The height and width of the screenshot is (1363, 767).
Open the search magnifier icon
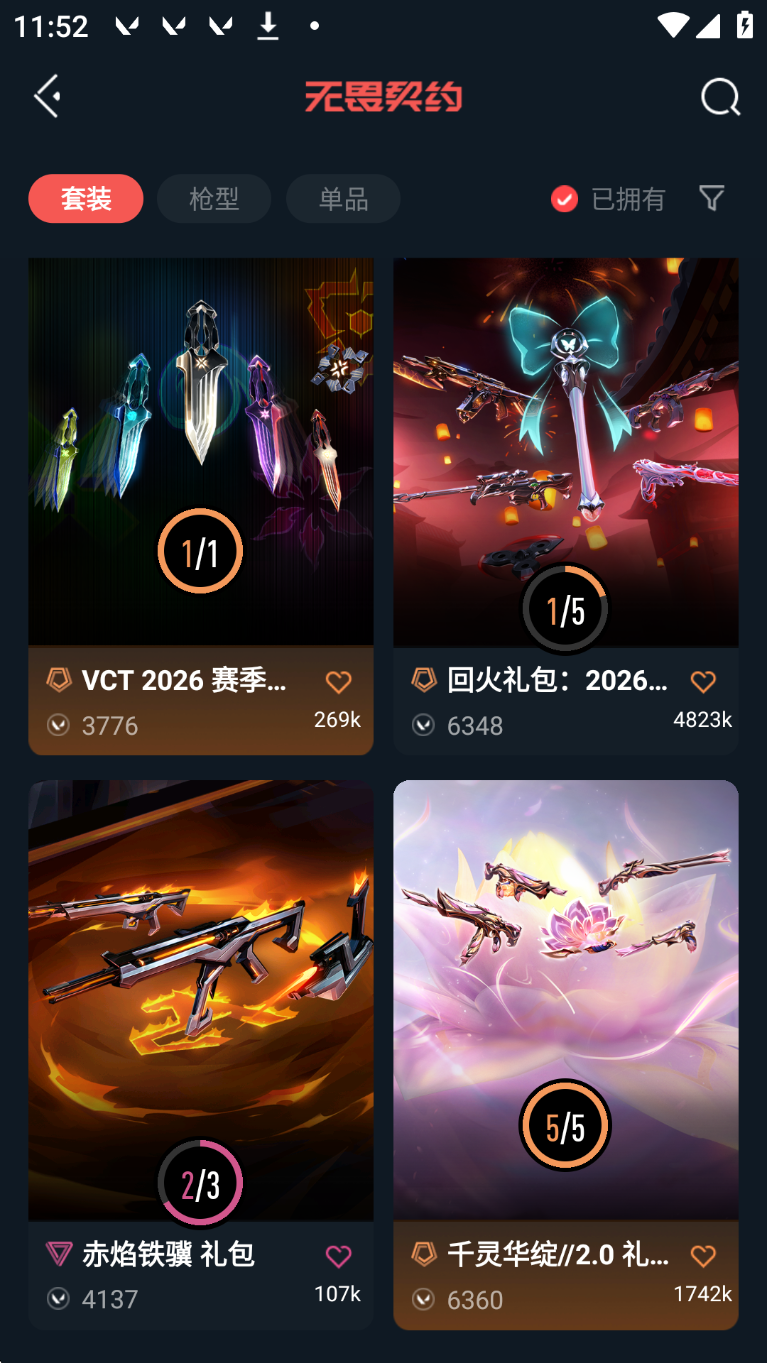[720, 97]
